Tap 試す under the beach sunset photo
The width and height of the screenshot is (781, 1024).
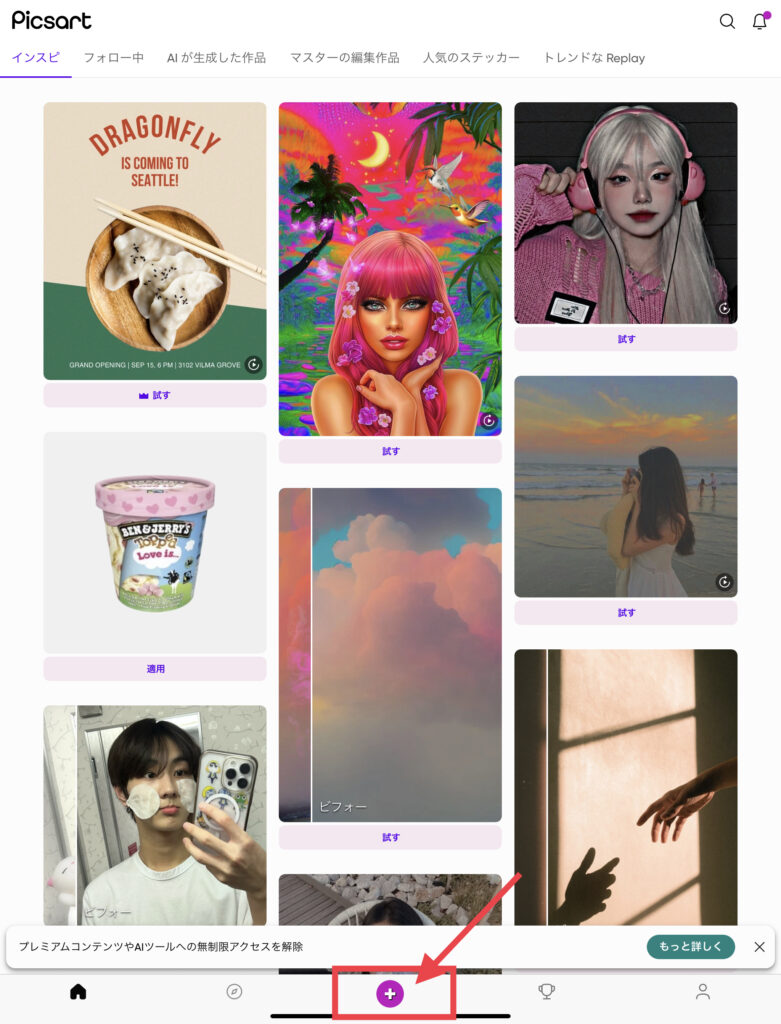pos(626,613)
